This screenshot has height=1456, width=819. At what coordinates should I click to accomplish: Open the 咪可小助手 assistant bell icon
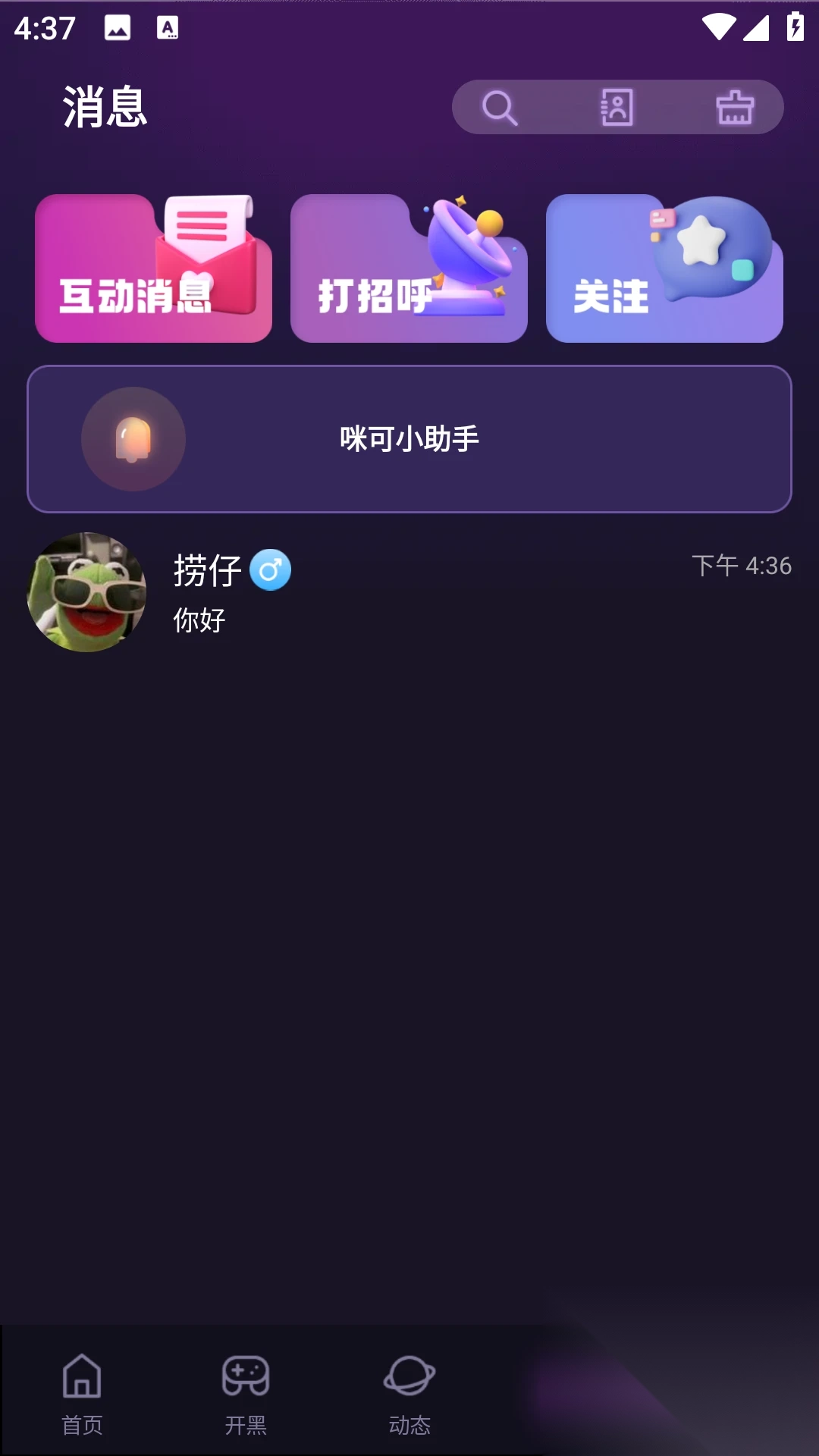pos(133,439)
